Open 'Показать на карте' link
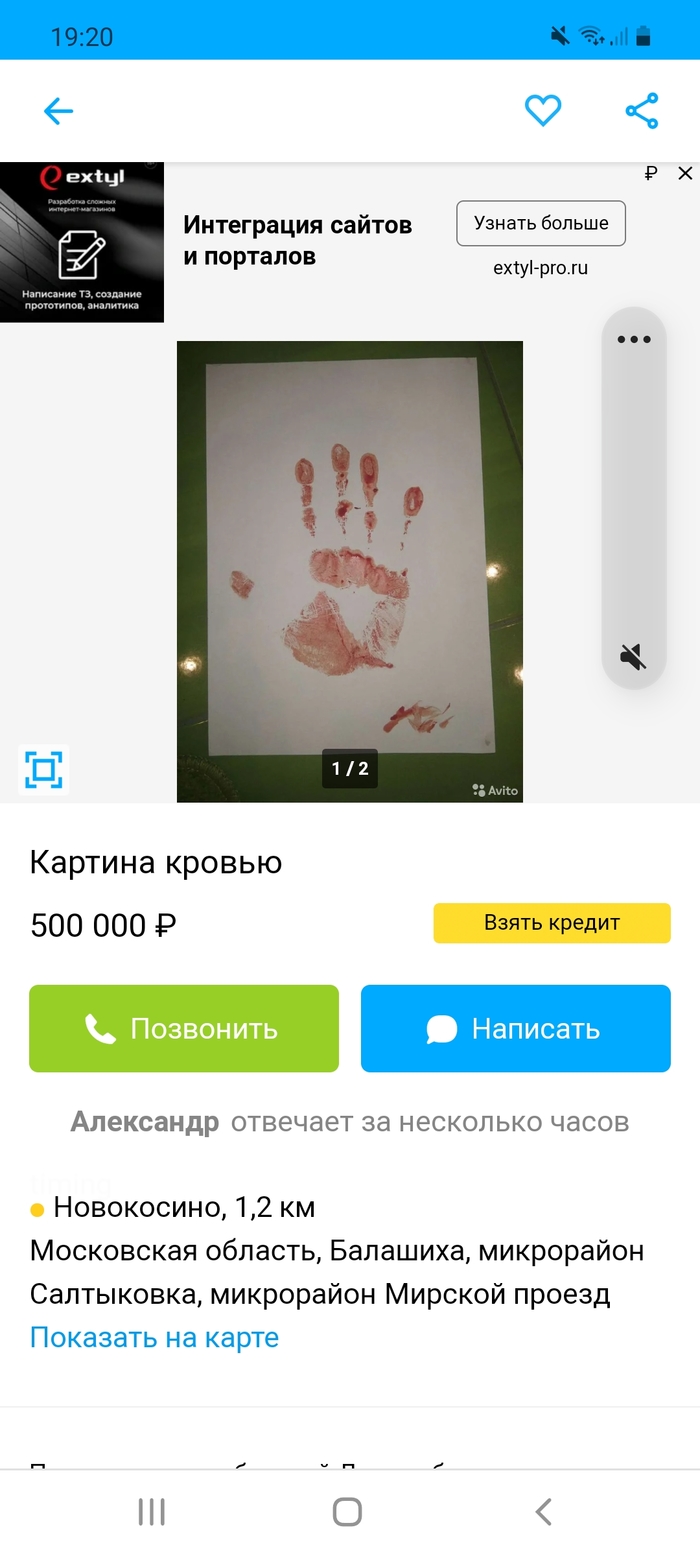 (x=154, y=1337)
